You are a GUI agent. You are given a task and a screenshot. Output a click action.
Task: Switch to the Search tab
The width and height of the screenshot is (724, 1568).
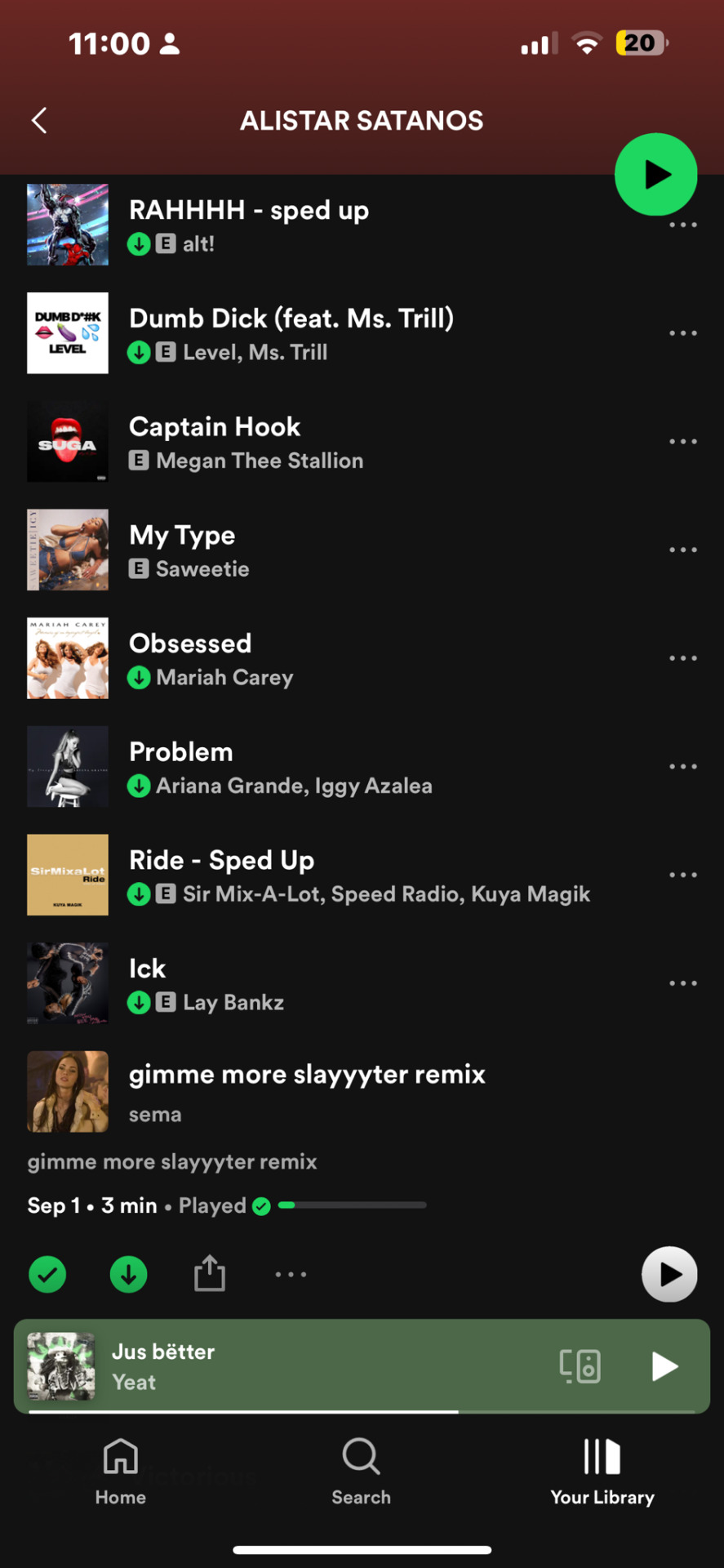click(361, 1472)
